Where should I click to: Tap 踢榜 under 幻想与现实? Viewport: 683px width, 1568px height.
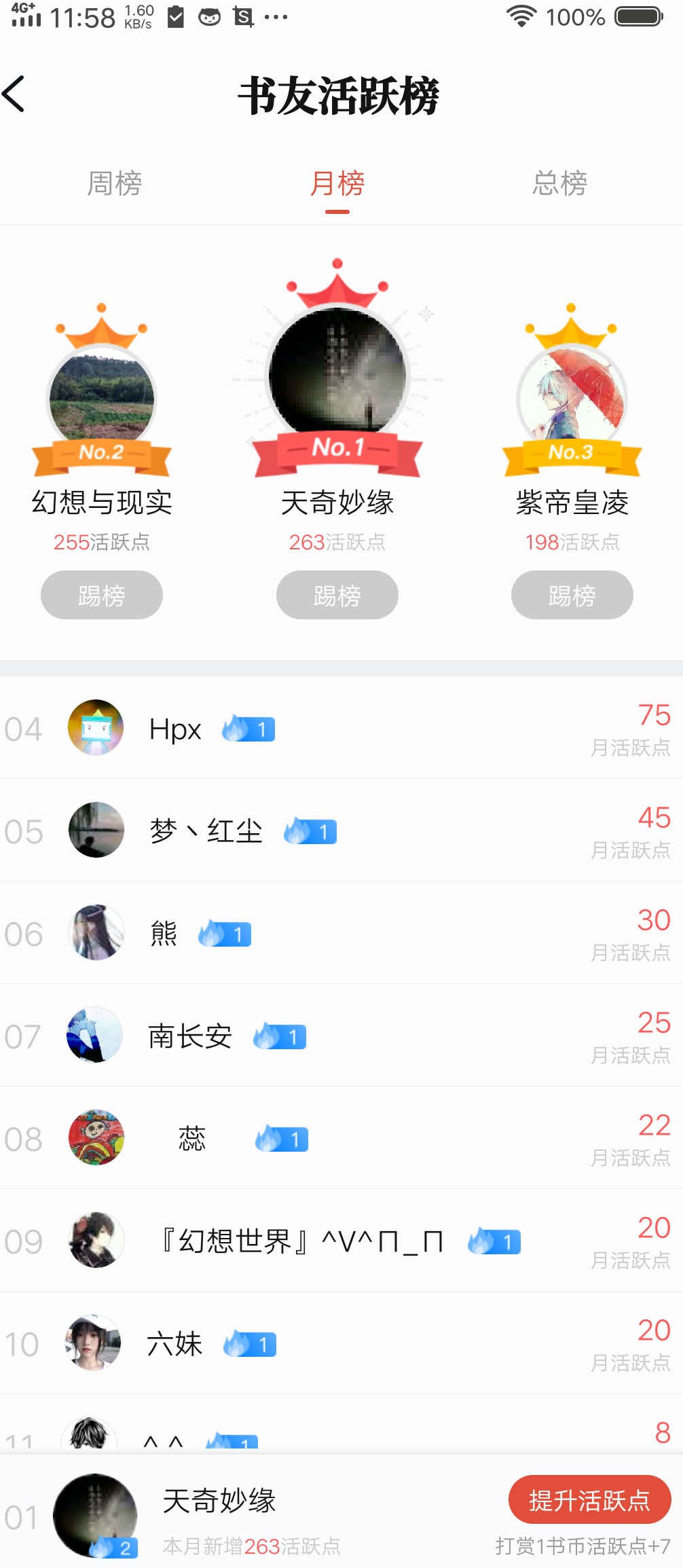(102, 595)
